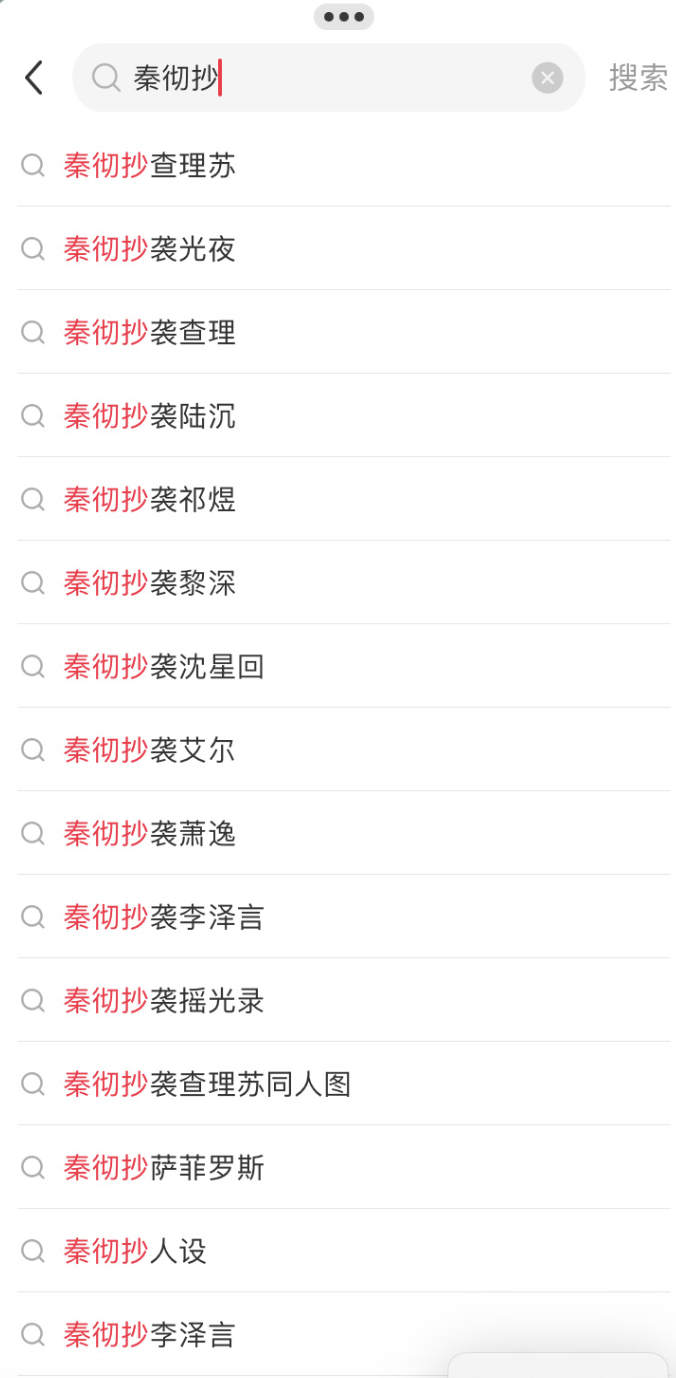
Task: Search for 秦彻抄袭祁煜
Action: click(x=150, y=499)
